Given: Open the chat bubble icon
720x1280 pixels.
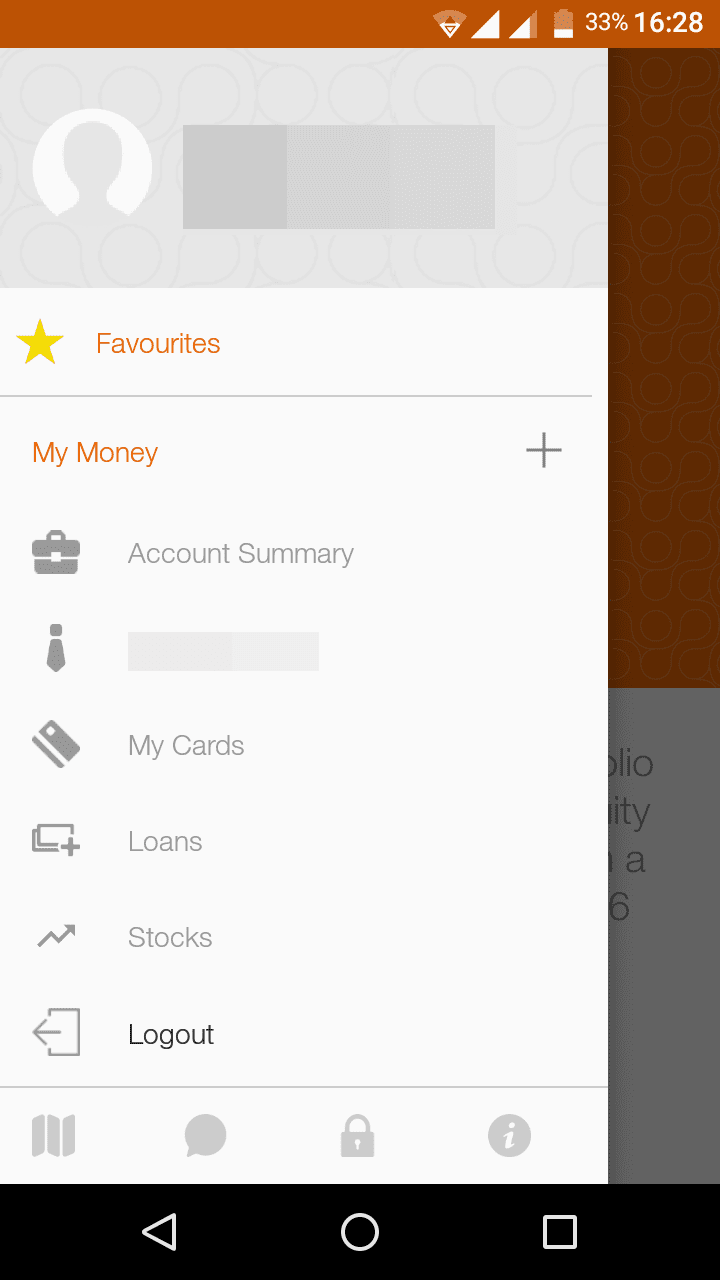Looking at the screenshot, I should (x=205, y=1136).
